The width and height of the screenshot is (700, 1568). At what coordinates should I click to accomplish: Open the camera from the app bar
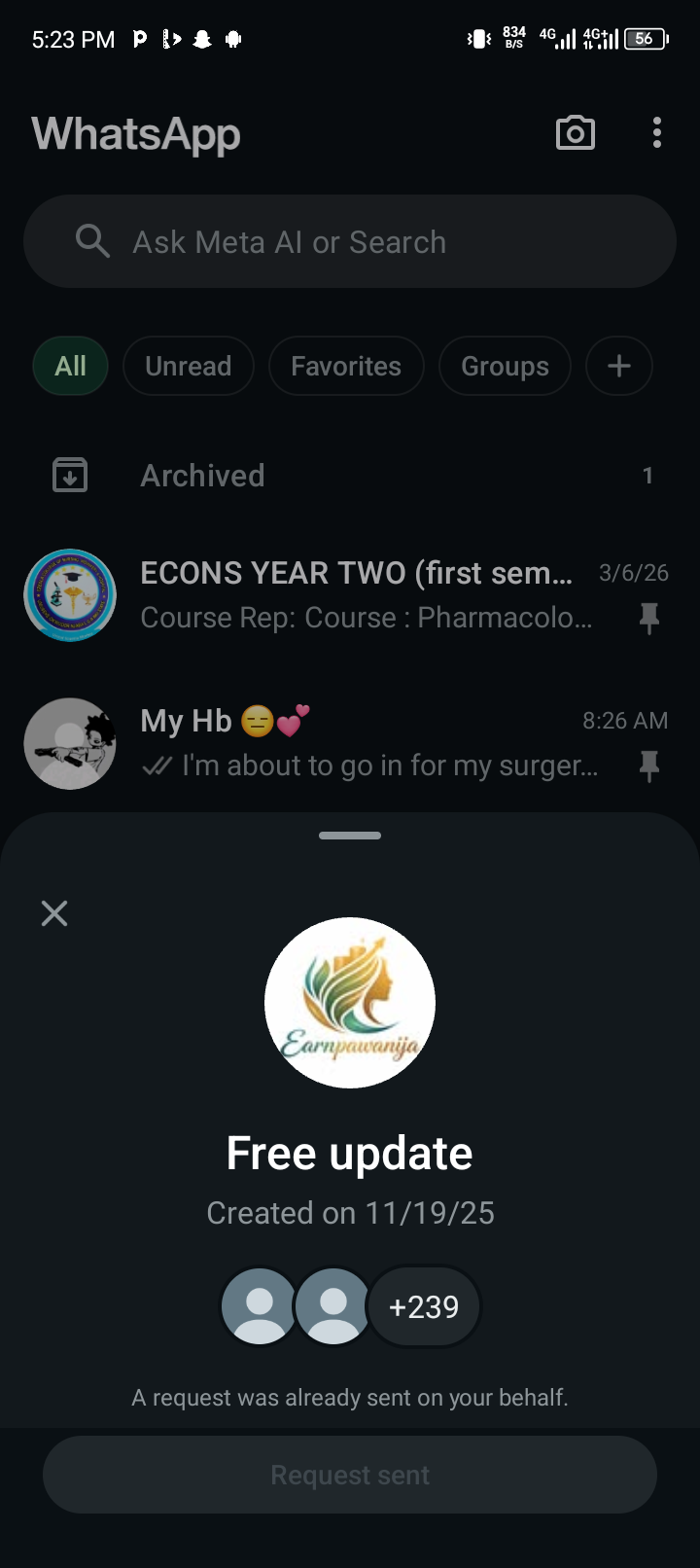point(575,133)
